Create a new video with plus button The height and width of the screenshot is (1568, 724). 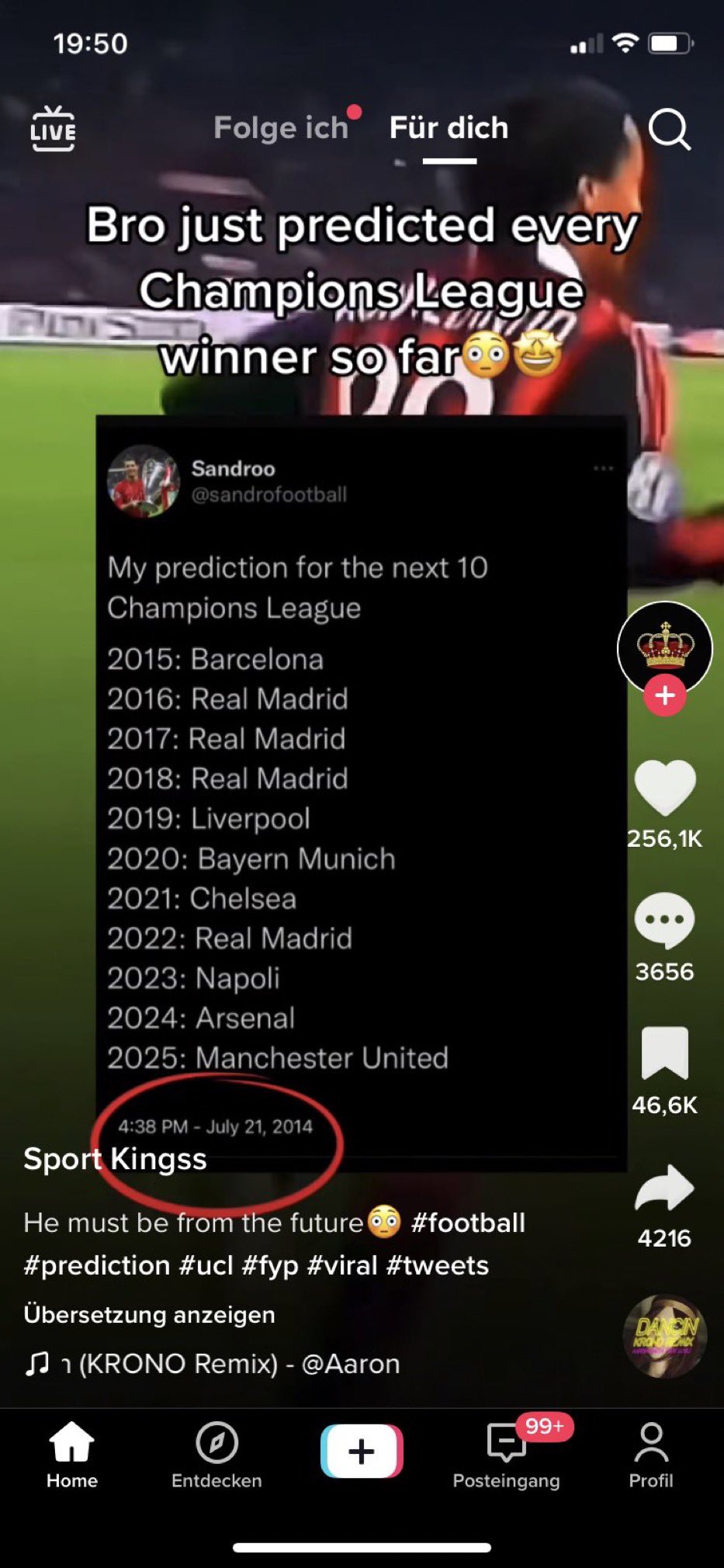[362, 1451]
